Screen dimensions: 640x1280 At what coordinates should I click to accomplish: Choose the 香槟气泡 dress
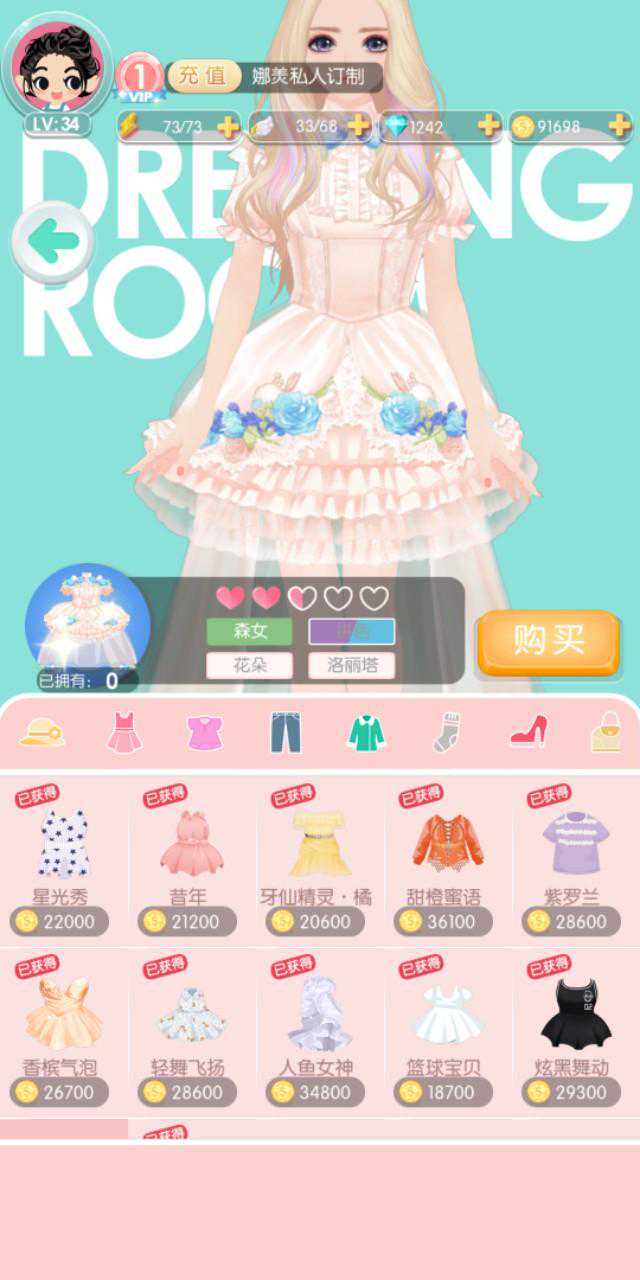tap(63, 1015)
